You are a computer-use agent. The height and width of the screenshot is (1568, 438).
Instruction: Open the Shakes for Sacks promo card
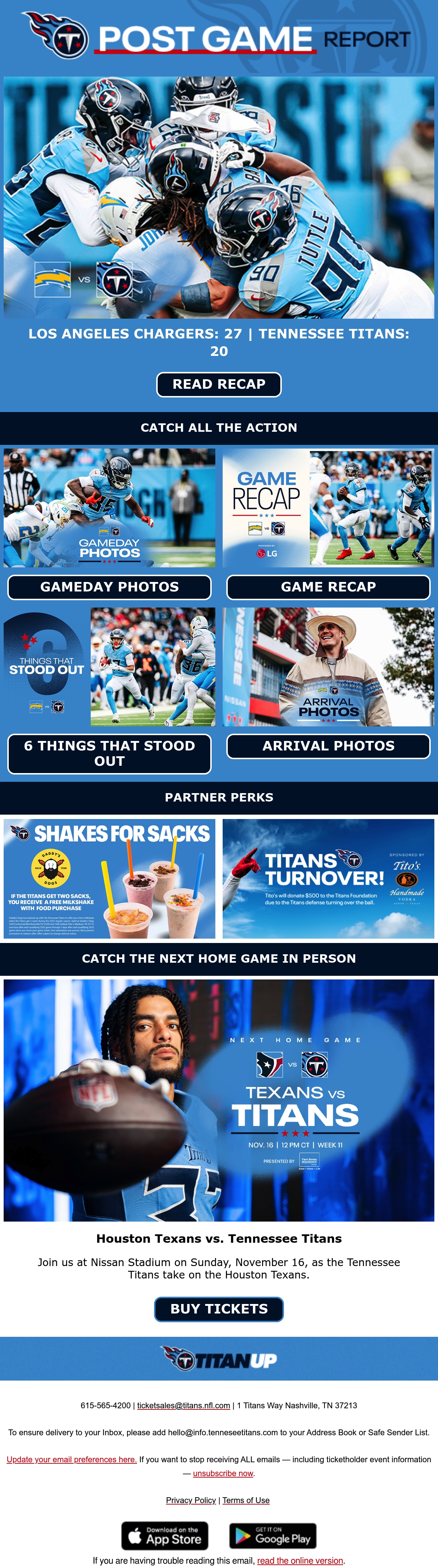(109, 878)
